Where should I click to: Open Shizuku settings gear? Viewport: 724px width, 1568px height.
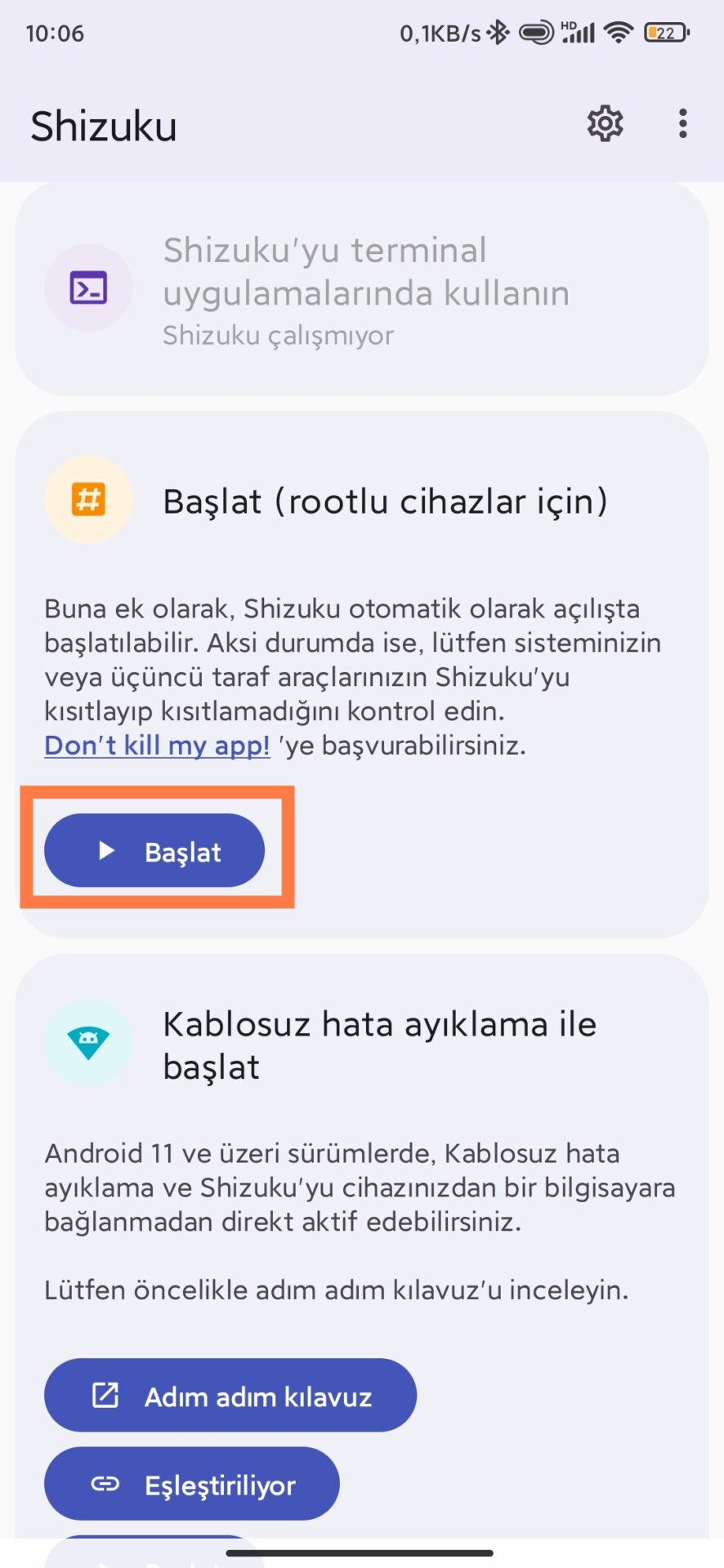coord(605,124)
